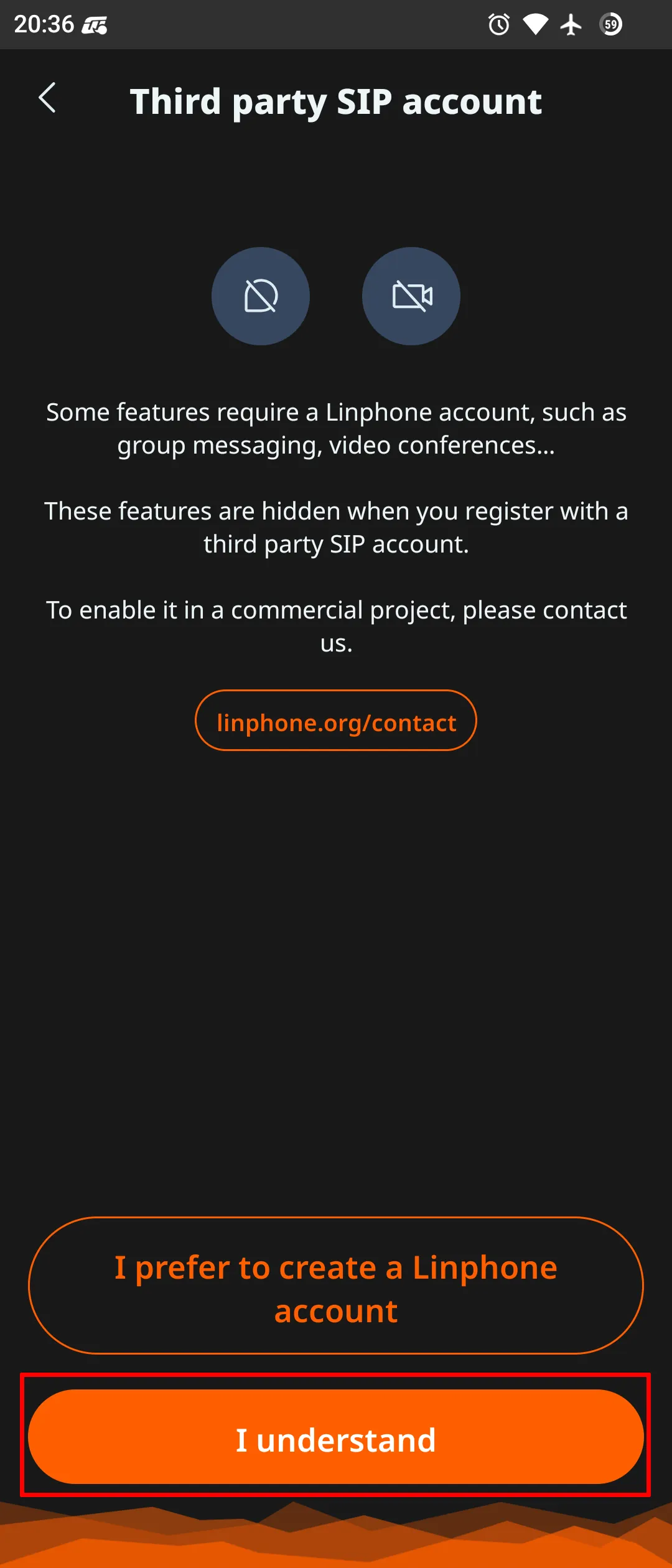The height and width of the screenshot is (1568, 672).
Task: Go back using the top-left arrow
Action: click(47, 98)
